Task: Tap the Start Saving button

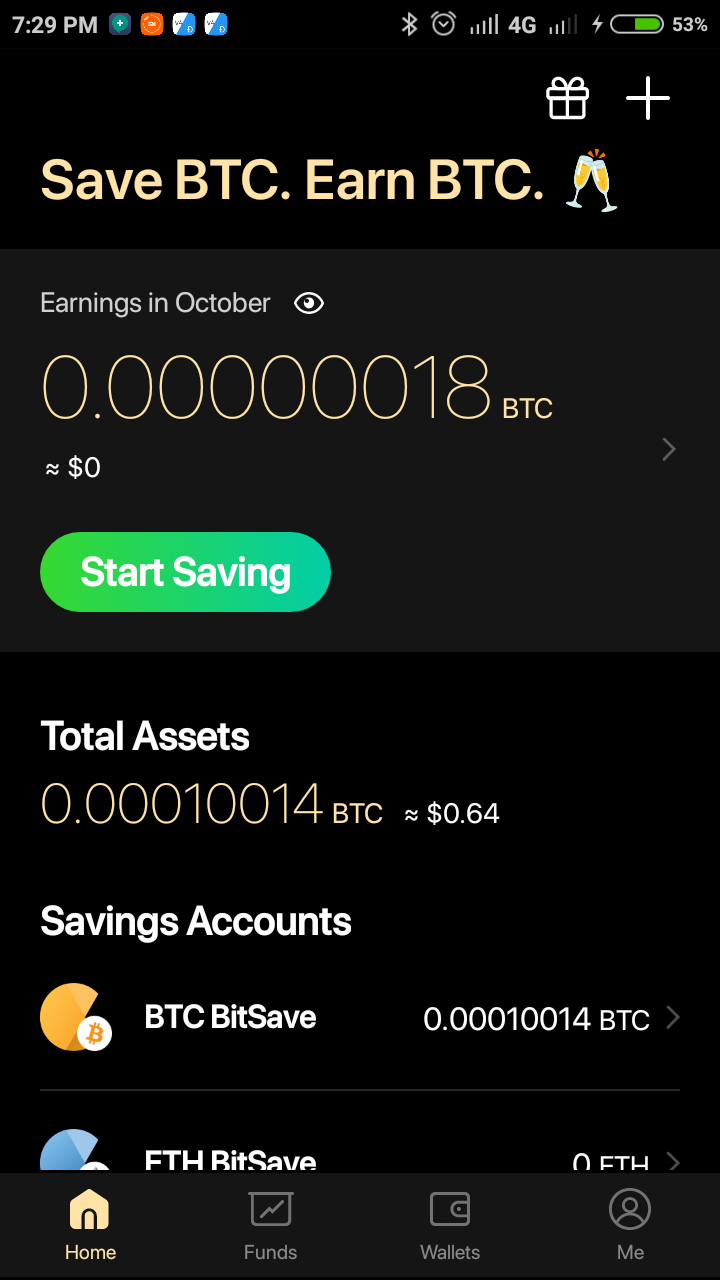Action: pos(185,572)
